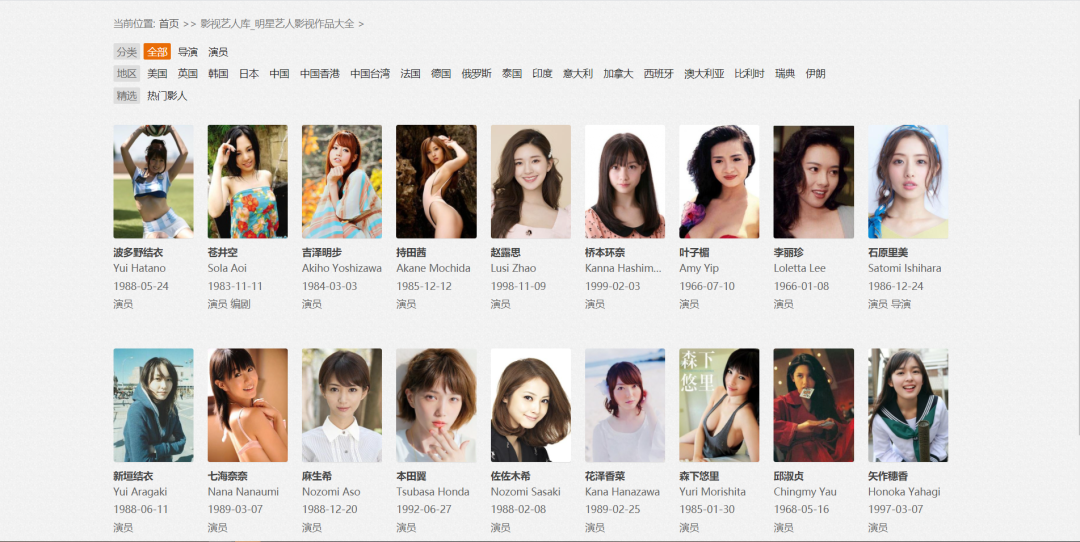Open 新垣结衣 Yui Aragaki card
The image size is (1080, 542).
(x=153, y=405)
